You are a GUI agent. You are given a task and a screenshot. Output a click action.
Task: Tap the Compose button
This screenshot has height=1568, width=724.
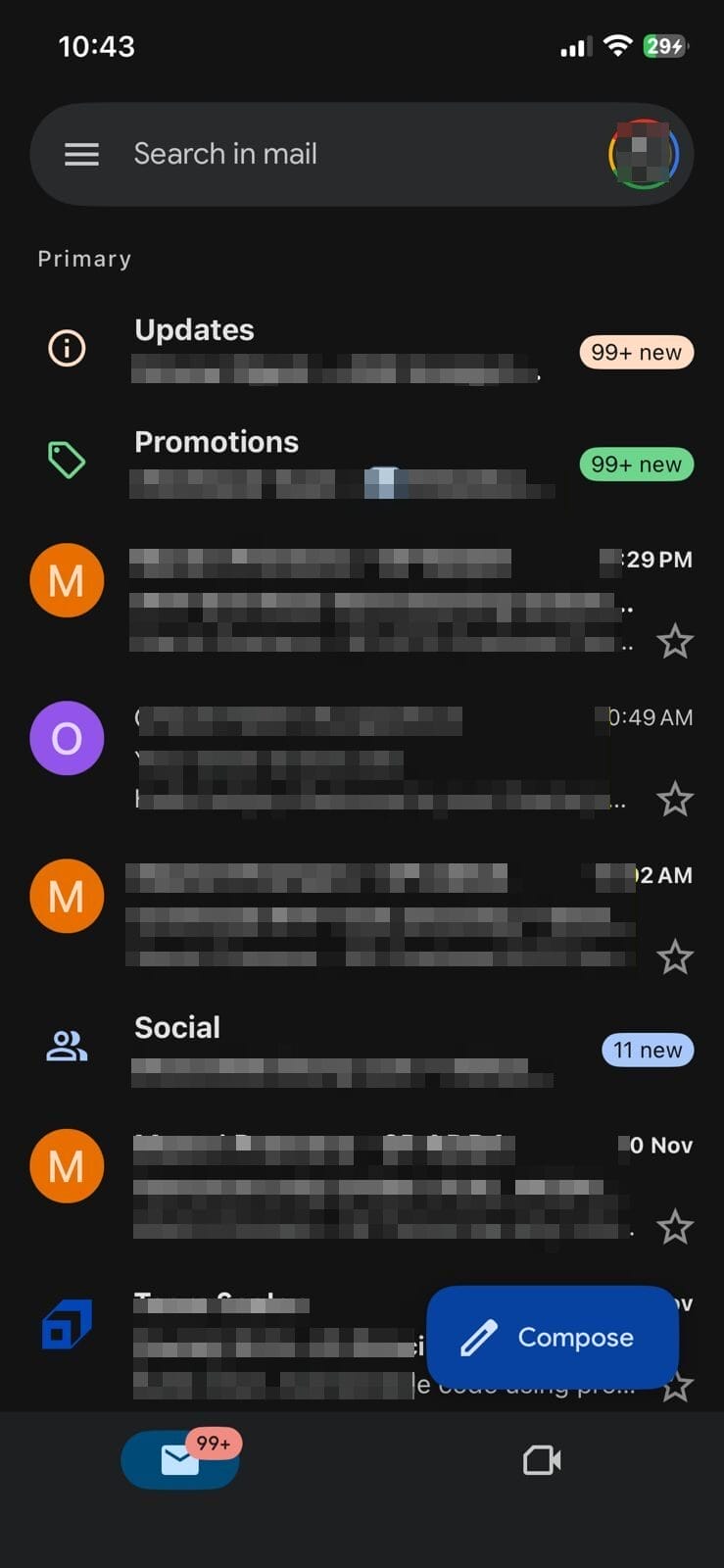click(553, 1337)
